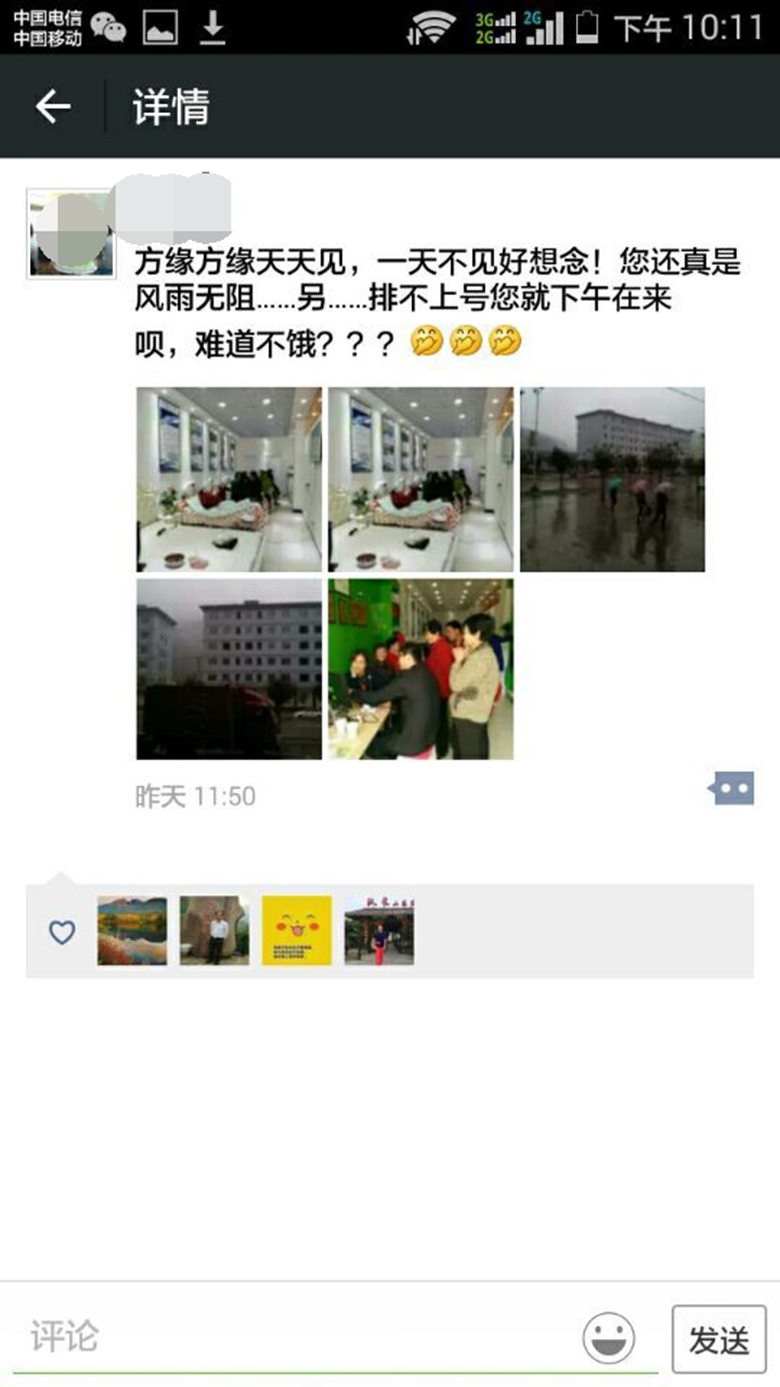Open the photo of people at counter
Image resolution: width=780 pixels, height=1387 pixels.
[421, 669]
